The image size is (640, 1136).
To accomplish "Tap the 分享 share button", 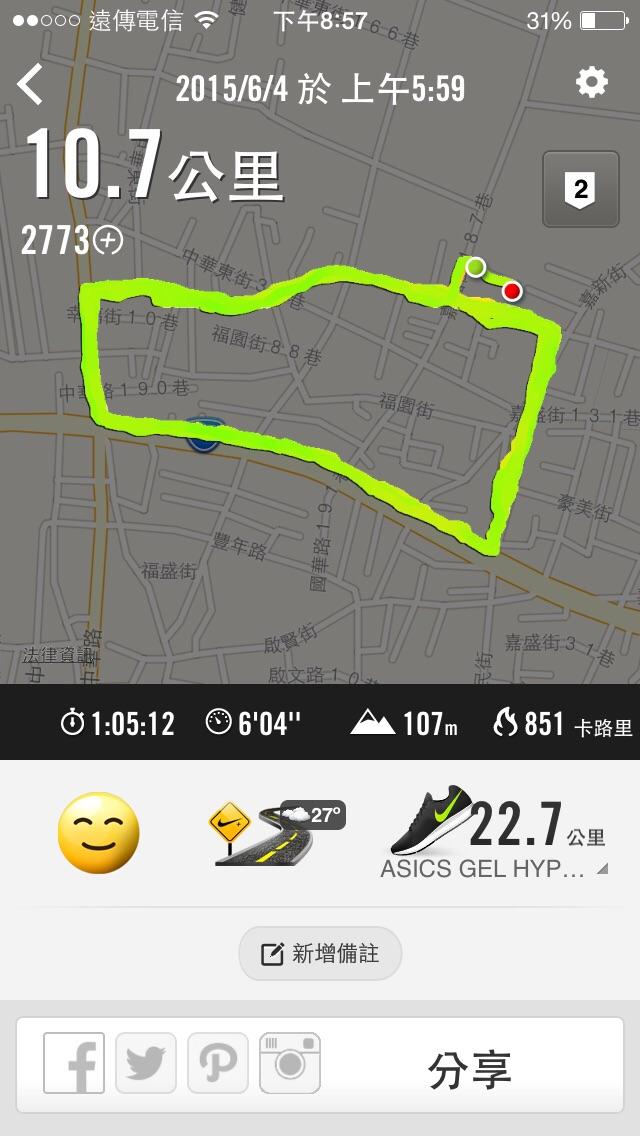I will point(469,1069).
